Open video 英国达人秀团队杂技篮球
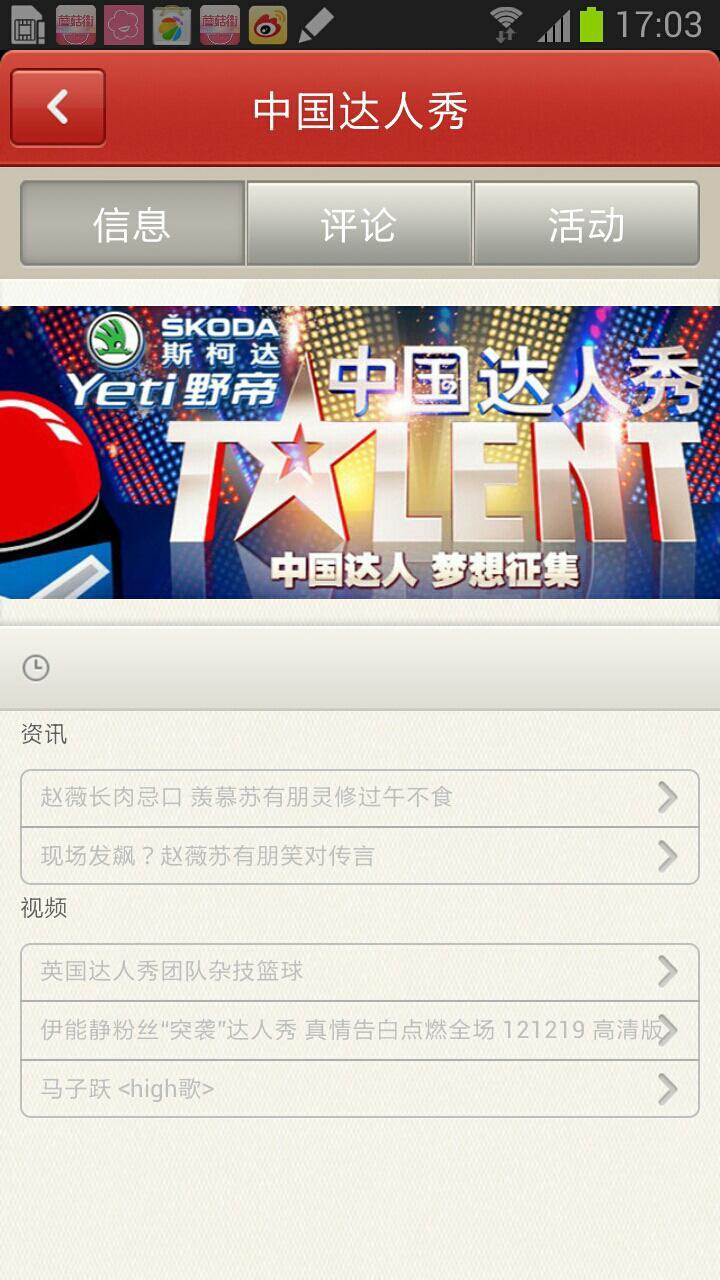720x1280 pixels. [359, 972]
